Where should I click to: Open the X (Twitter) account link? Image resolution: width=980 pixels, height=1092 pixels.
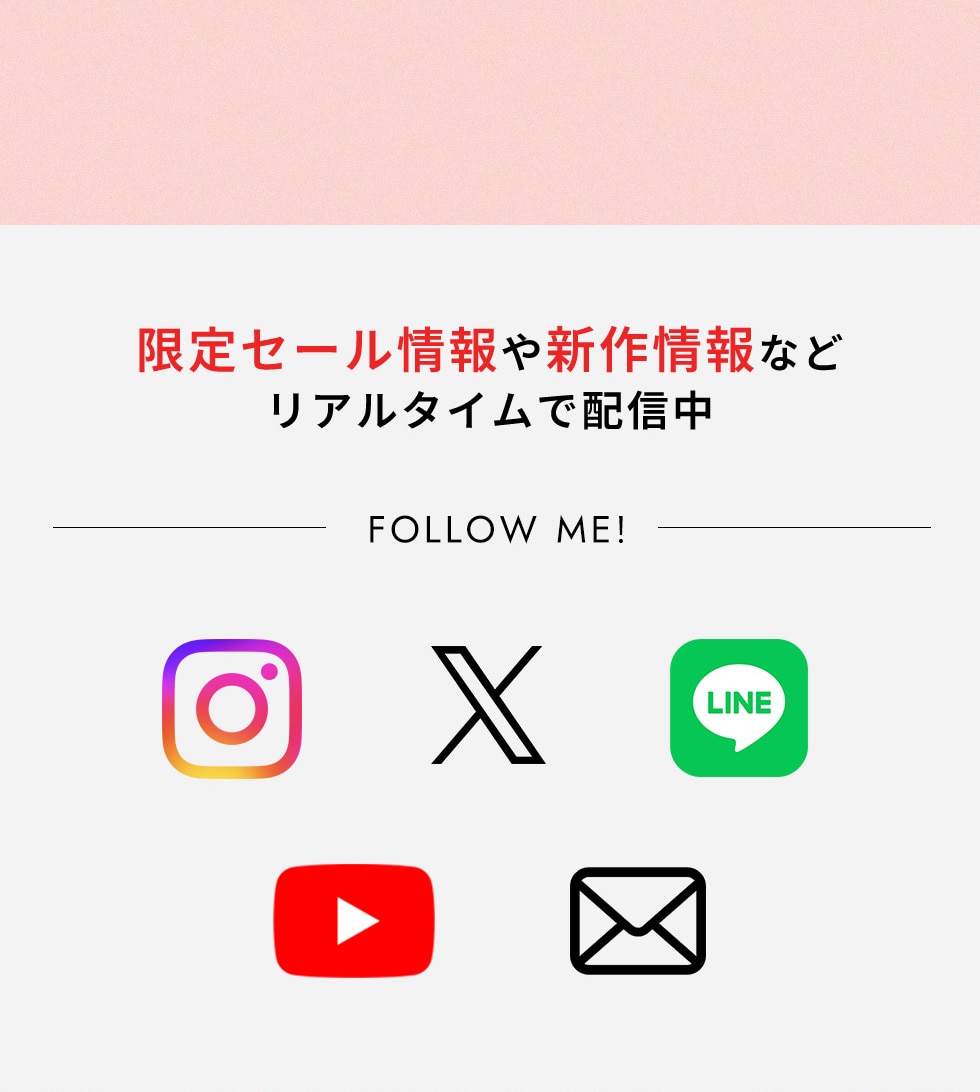488,705
